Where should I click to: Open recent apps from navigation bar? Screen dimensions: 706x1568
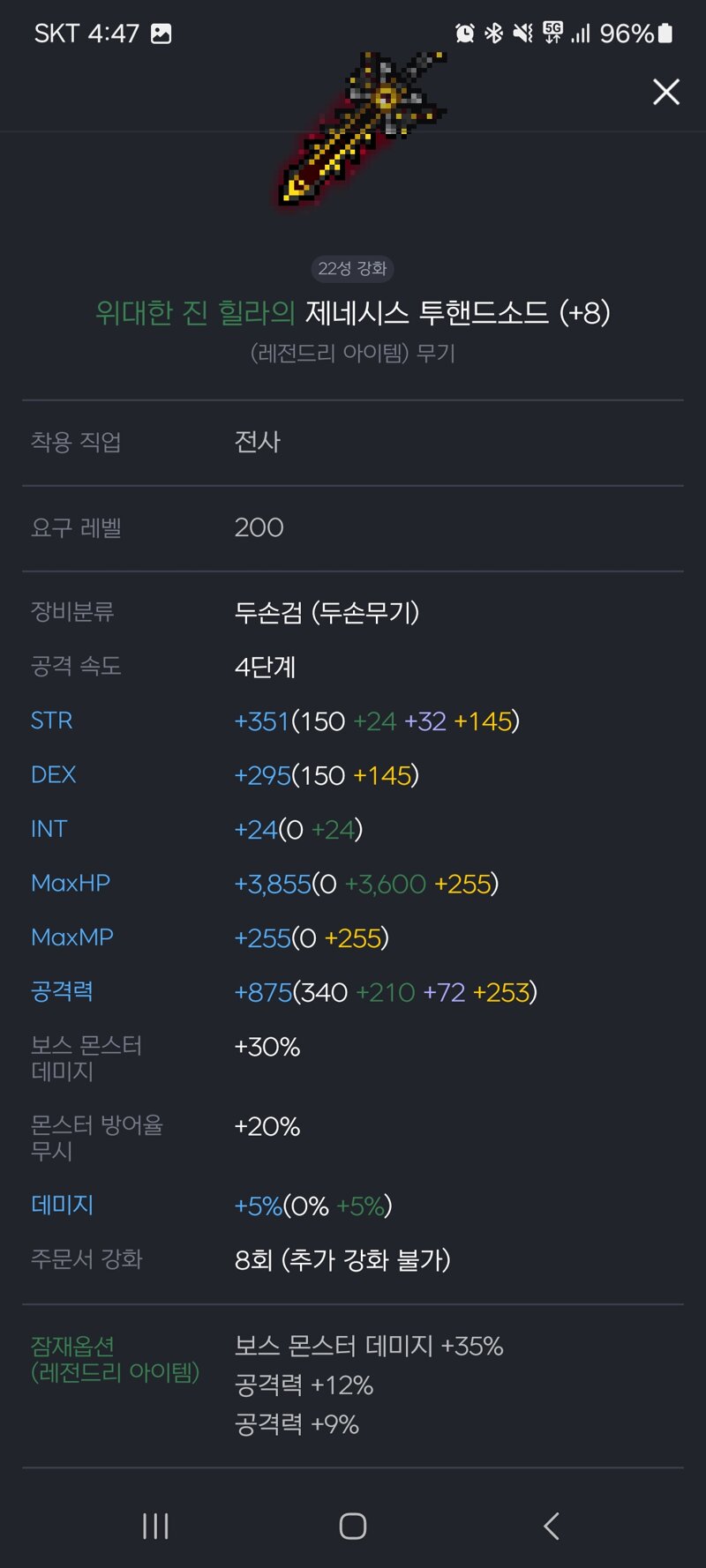coord(155,1526)
